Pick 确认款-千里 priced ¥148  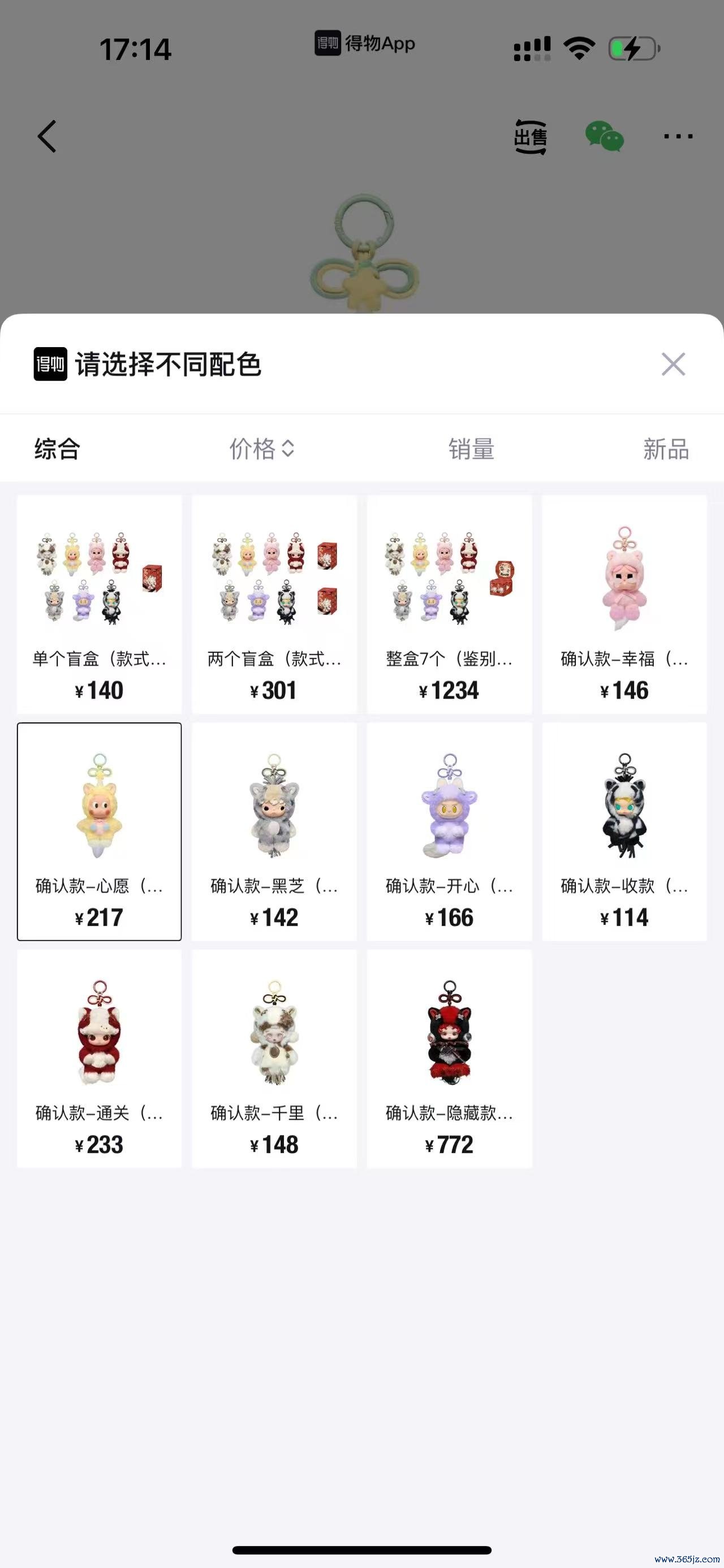(274, 1059)
